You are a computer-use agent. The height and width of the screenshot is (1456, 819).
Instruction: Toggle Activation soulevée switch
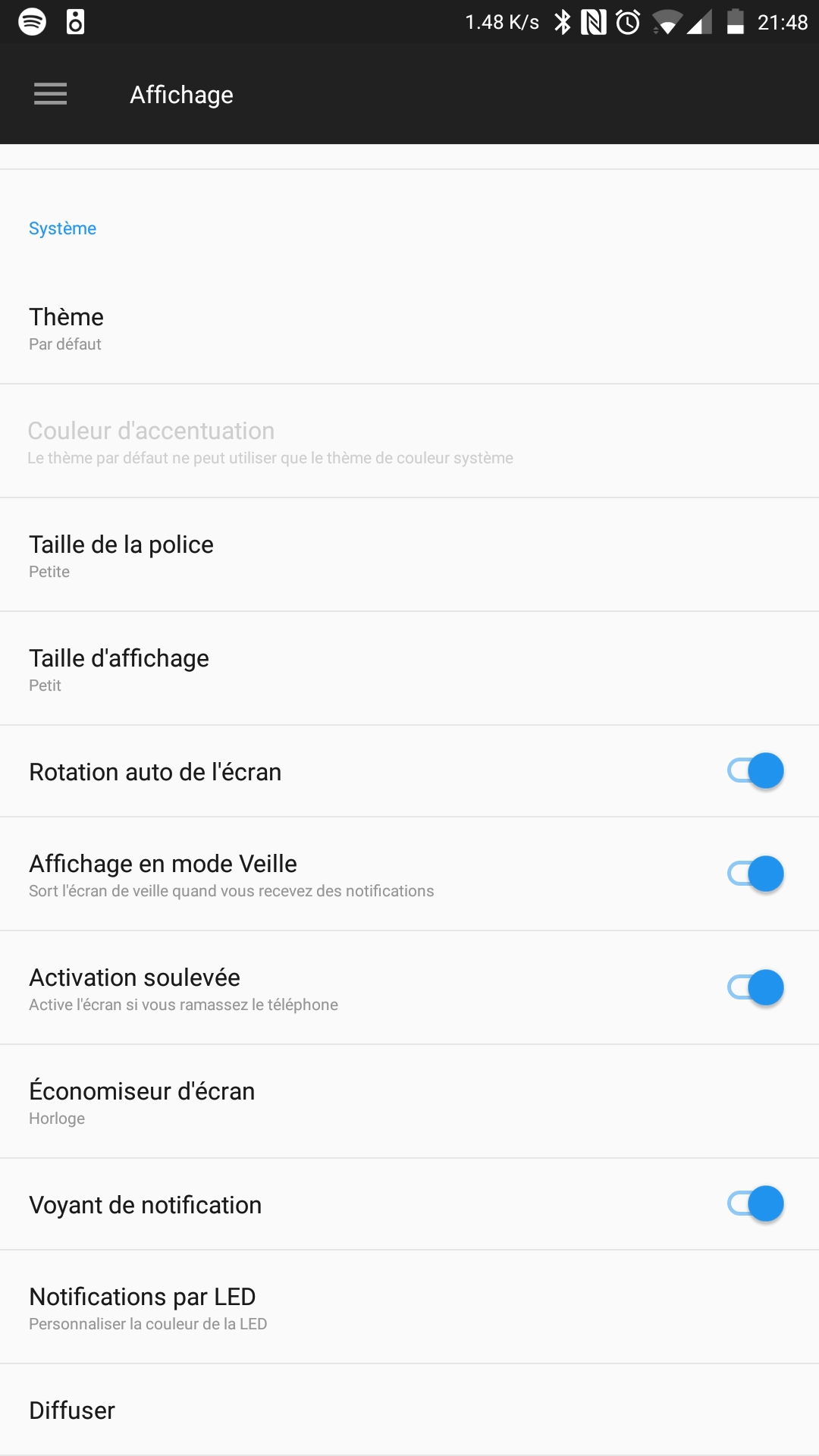755,987
